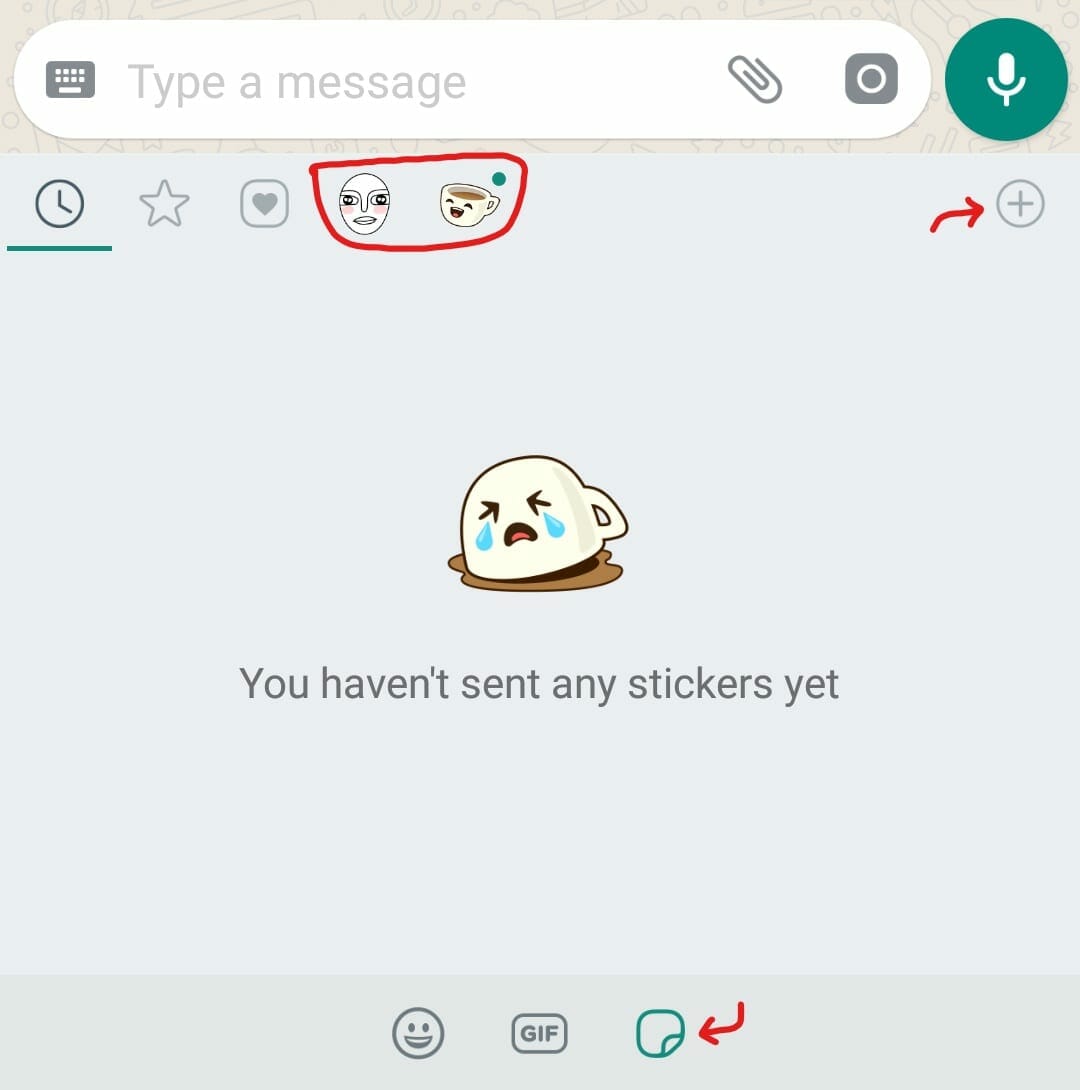Attach a file with the paperclip
This screenshot has height=1090, width=1080.
[x=757, y=78]
